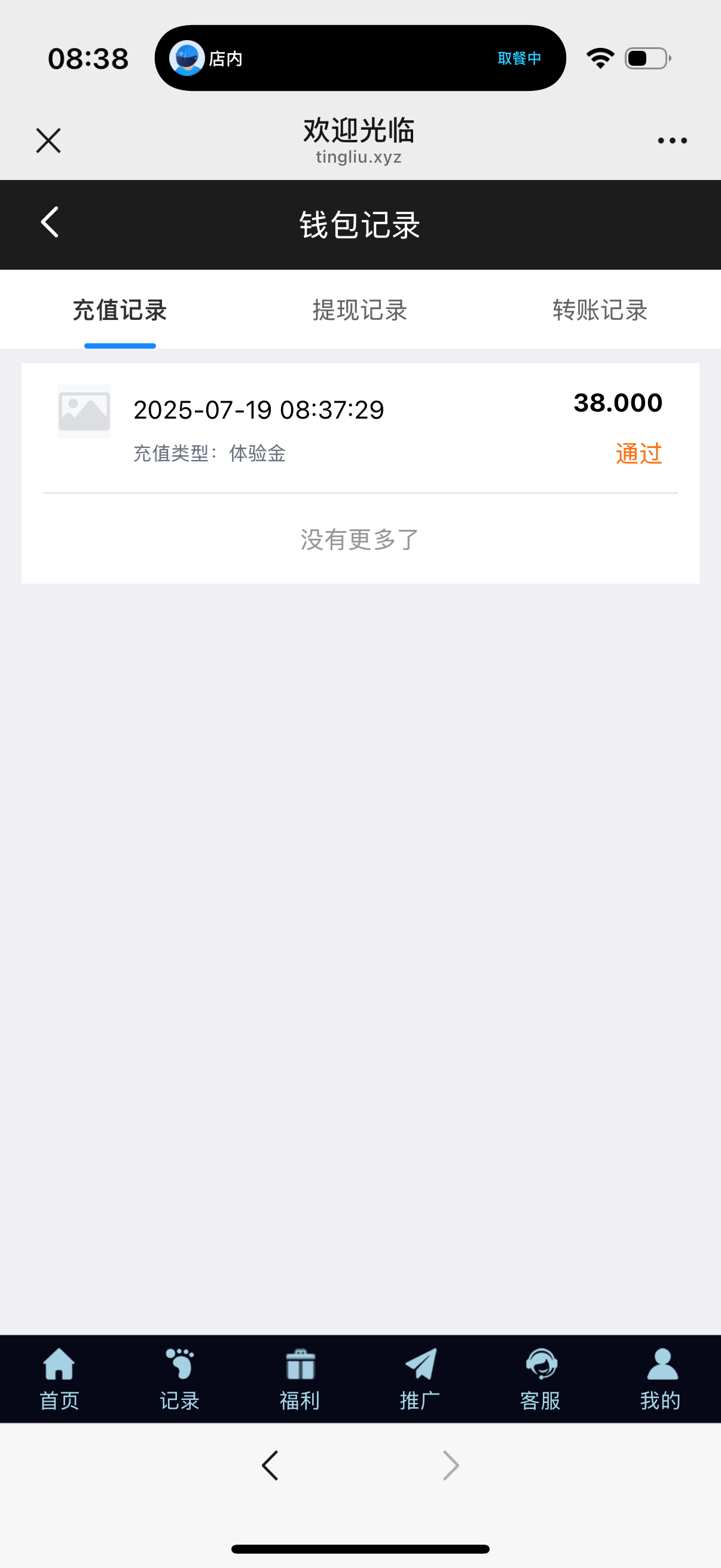Switch to the 推广 promotion tab

420,1378
